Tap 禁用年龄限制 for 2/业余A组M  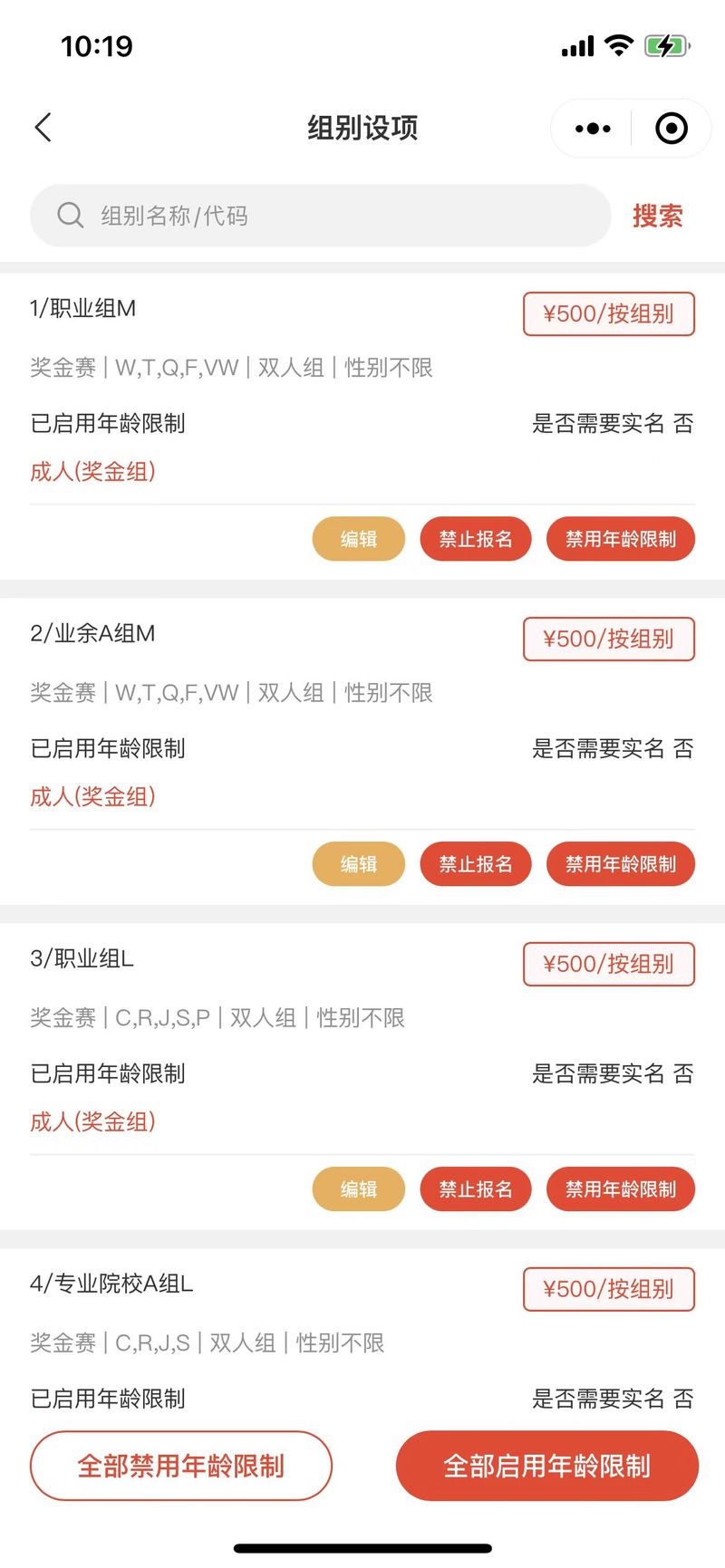621,864
